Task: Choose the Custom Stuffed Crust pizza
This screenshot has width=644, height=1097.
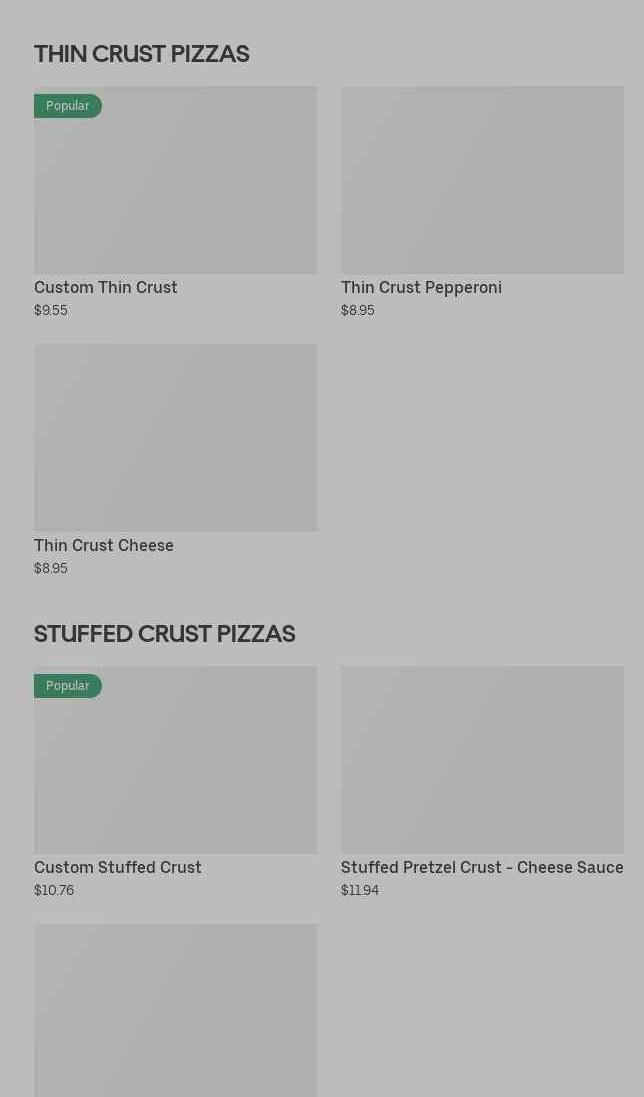Action: [x=175, y=761]
